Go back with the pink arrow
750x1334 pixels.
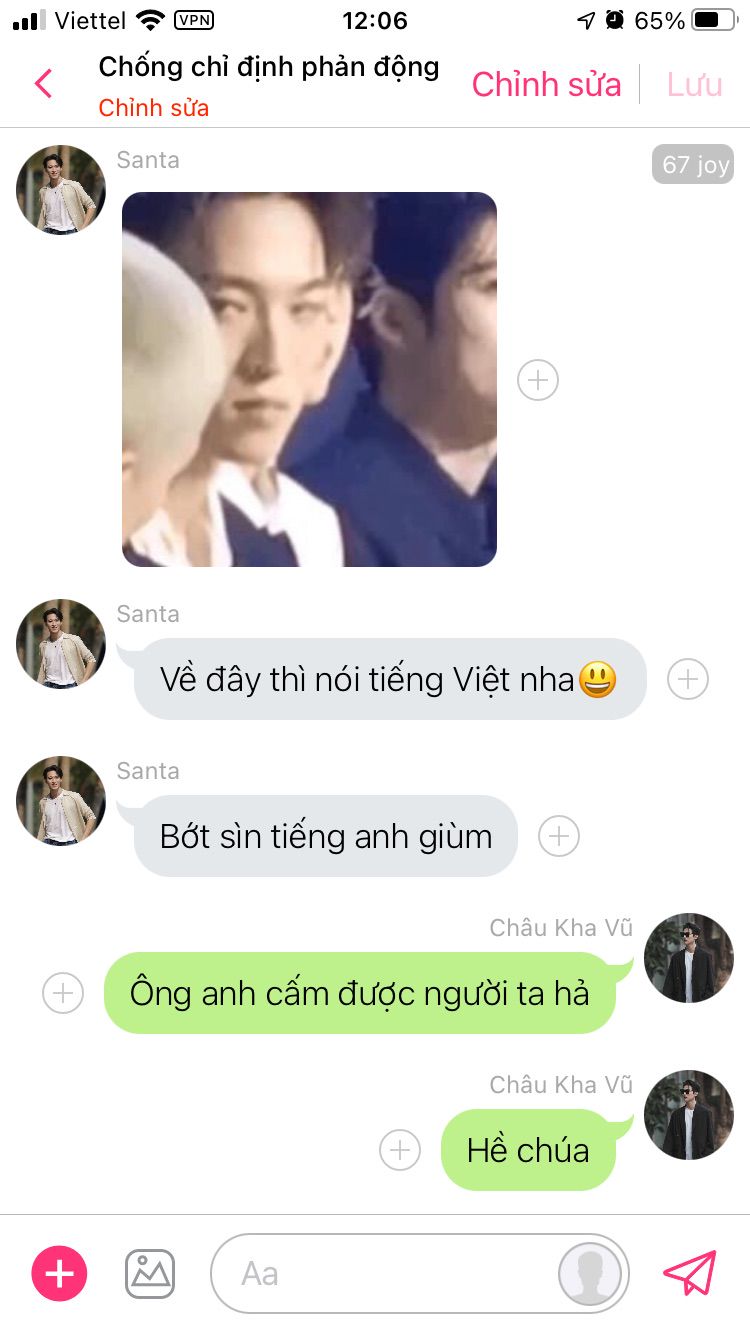(x=43, y=84)
